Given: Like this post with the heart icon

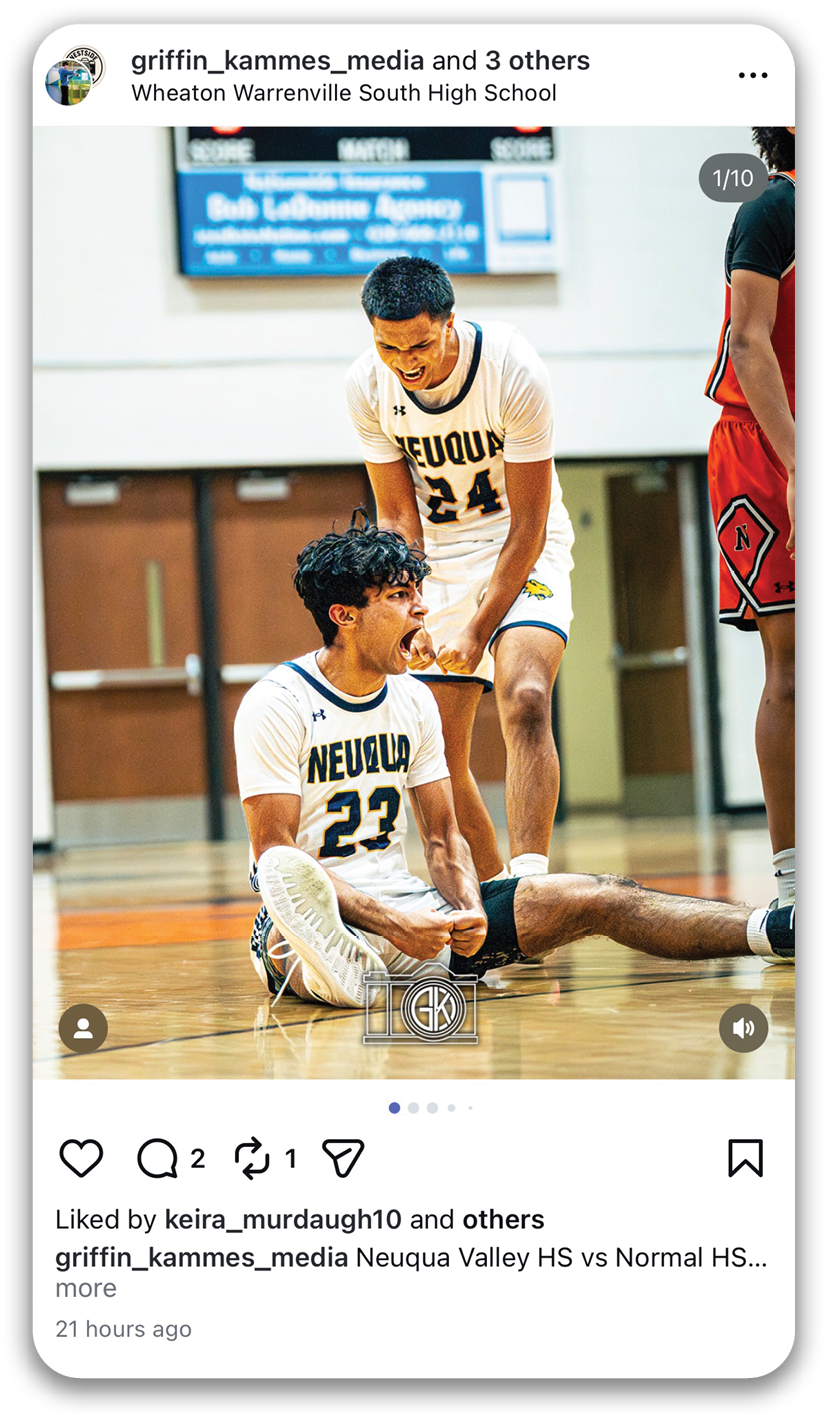Looking at the screenshot, I should click(x=81, y=1158).
